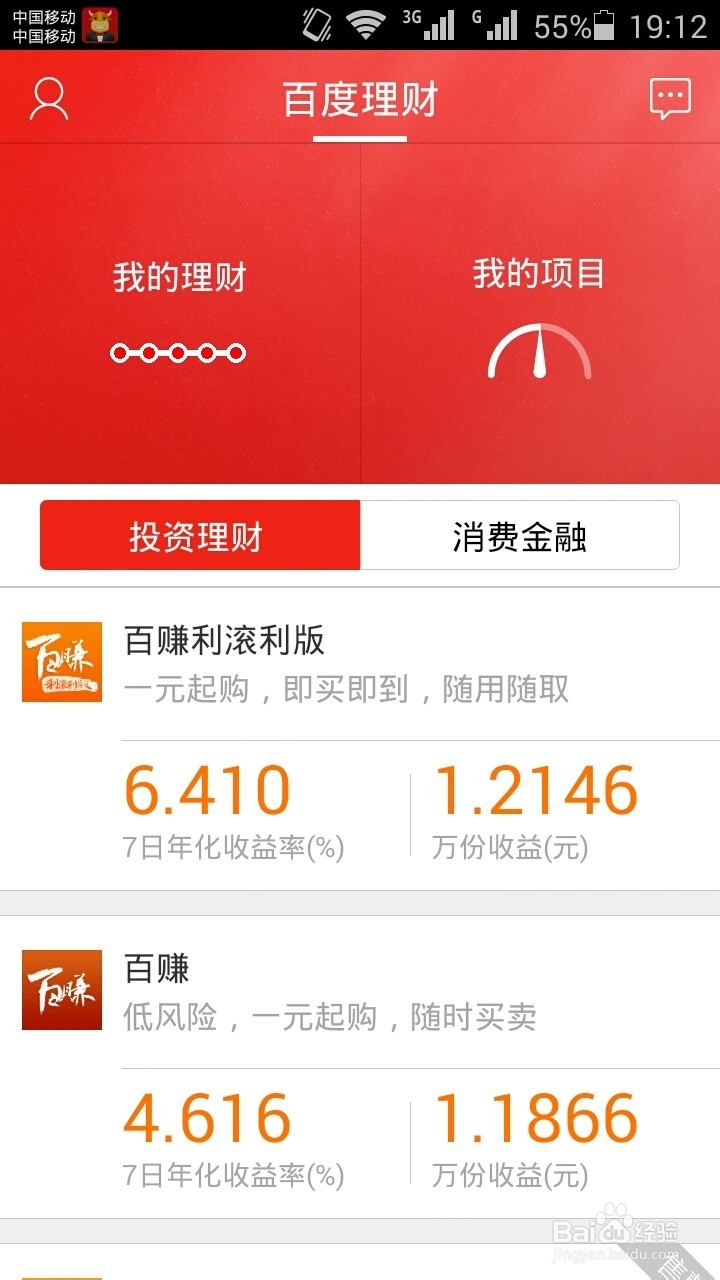
Task: Tap the 百赚利滚利版 product logo
Action: (61, 663)
